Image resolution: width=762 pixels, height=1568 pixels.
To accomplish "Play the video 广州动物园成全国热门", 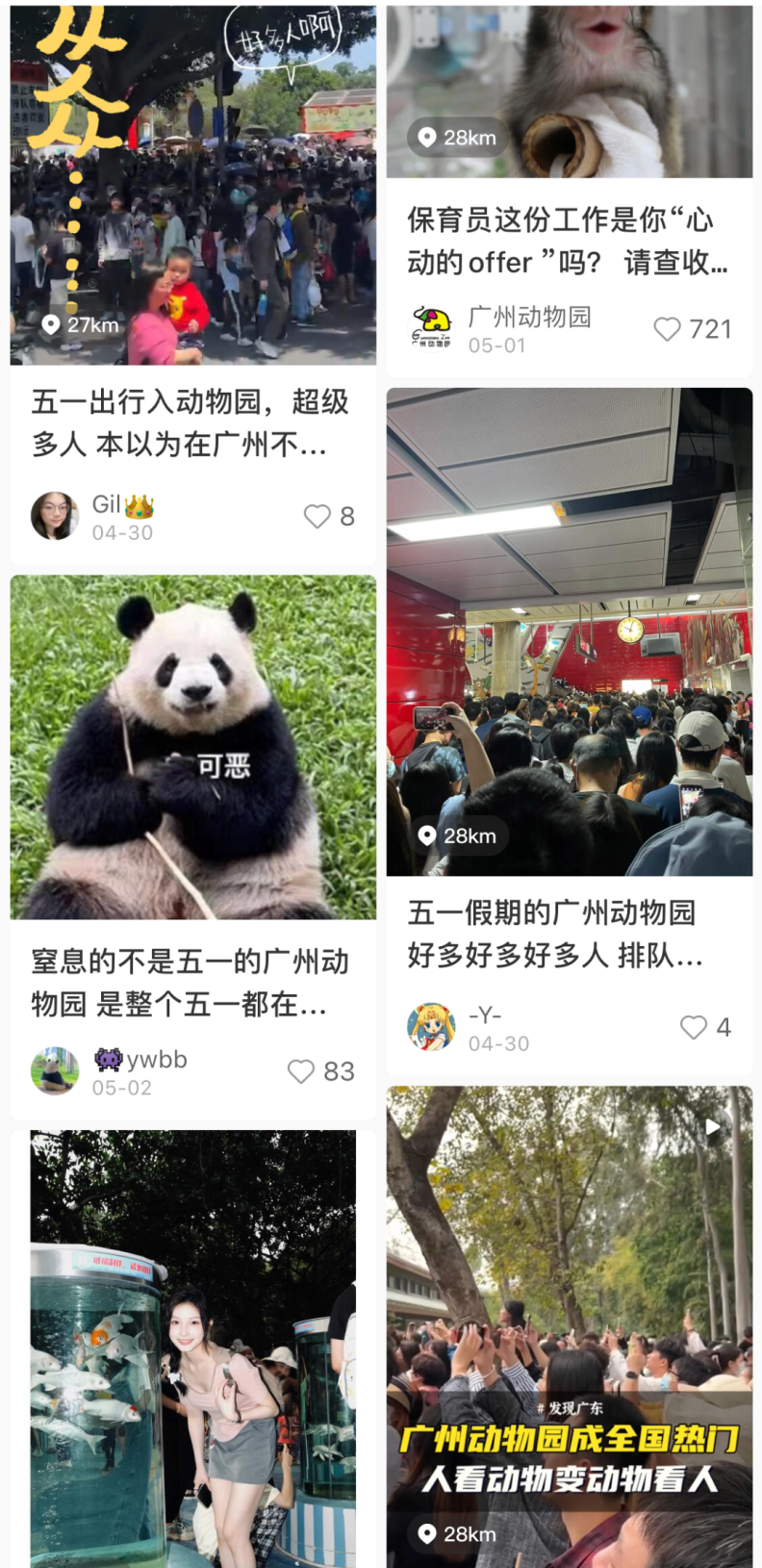I will pyautogui.click(x=570, y=1326).
